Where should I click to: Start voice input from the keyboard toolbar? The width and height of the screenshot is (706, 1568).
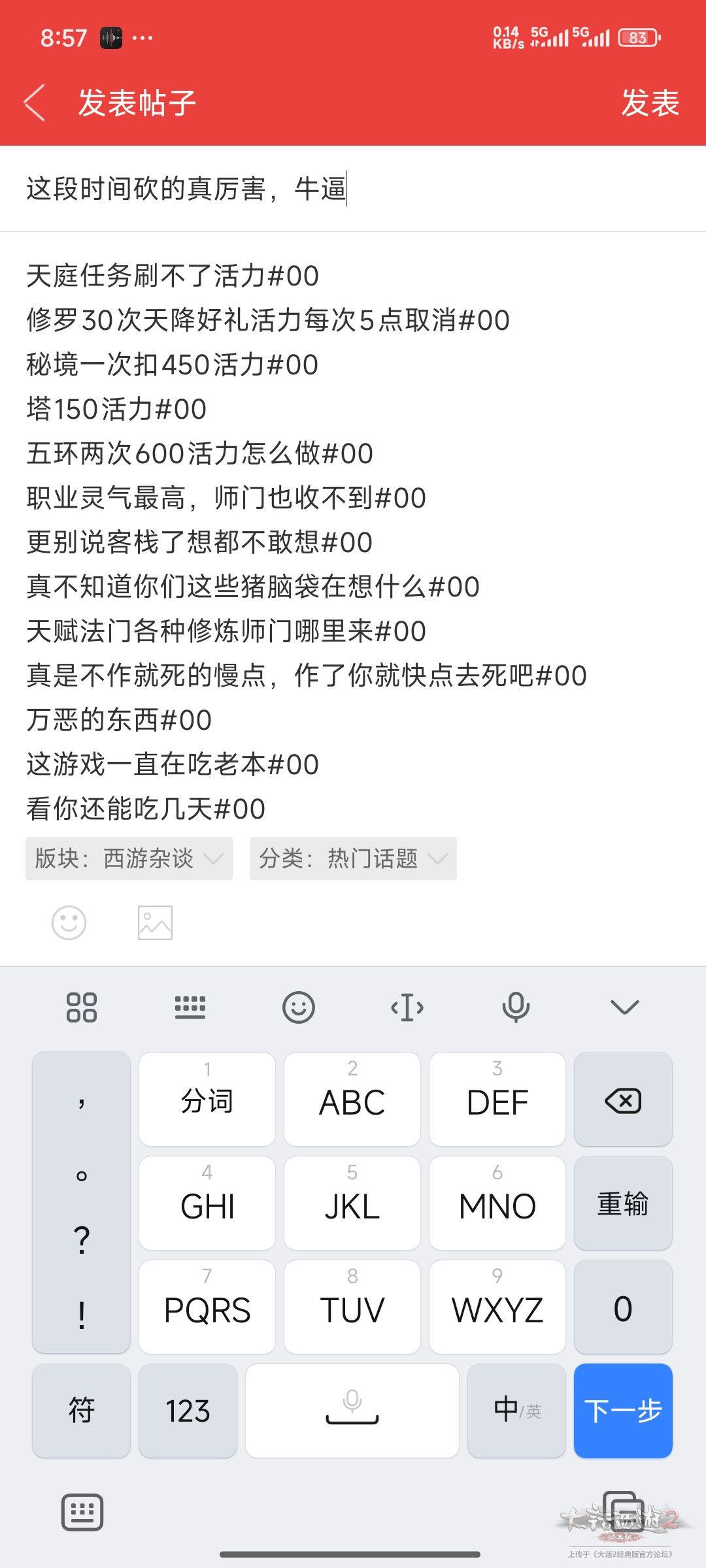[516, 1007]
